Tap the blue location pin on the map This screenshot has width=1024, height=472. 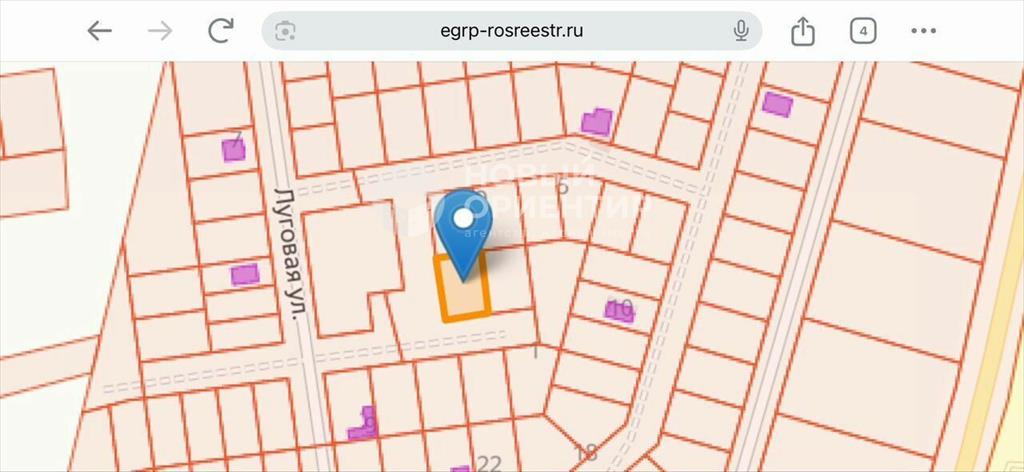pyautogui.click(x=463, y=228)
